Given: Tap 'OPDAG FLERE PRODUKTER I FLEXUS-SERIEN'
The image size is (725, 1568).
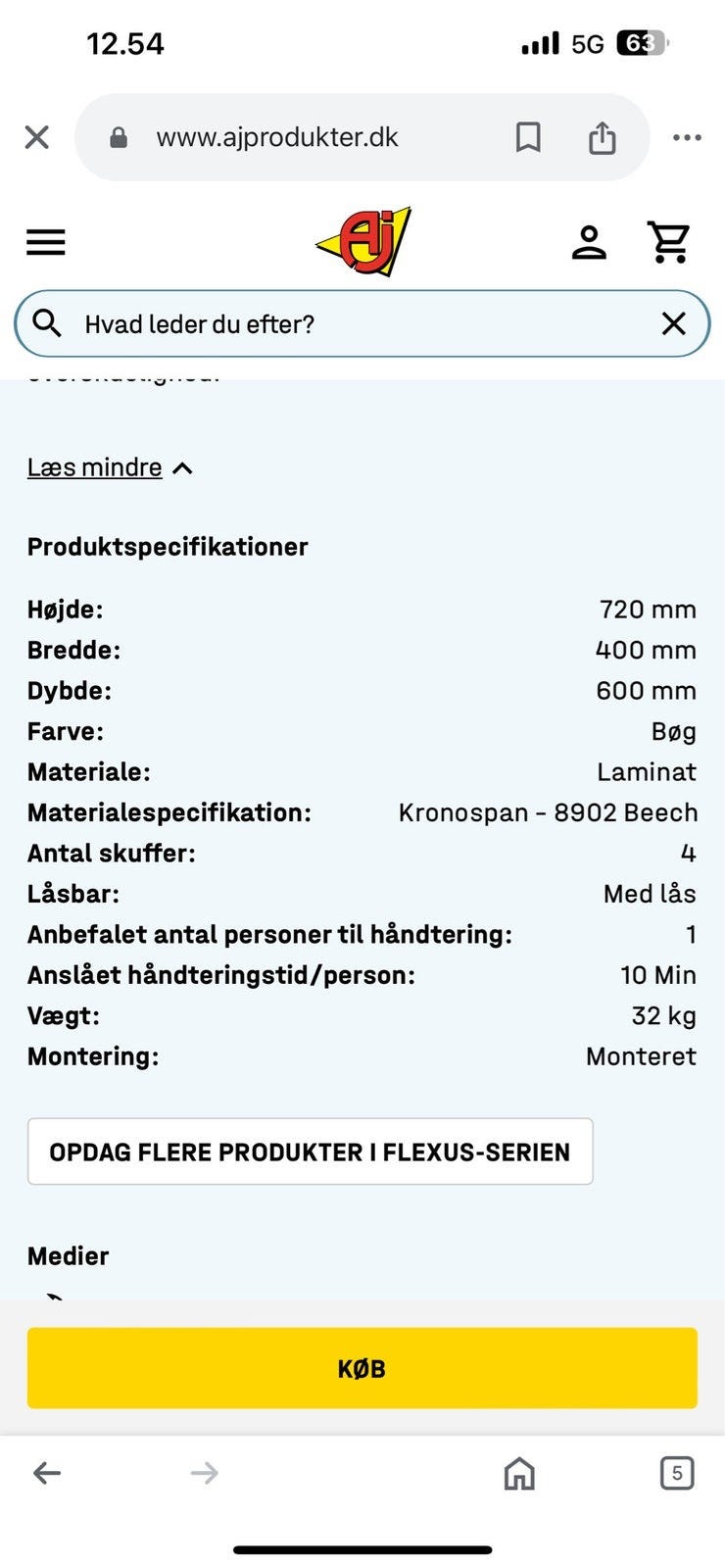Looking at the screenshot, I should [x=311, y=1151].
